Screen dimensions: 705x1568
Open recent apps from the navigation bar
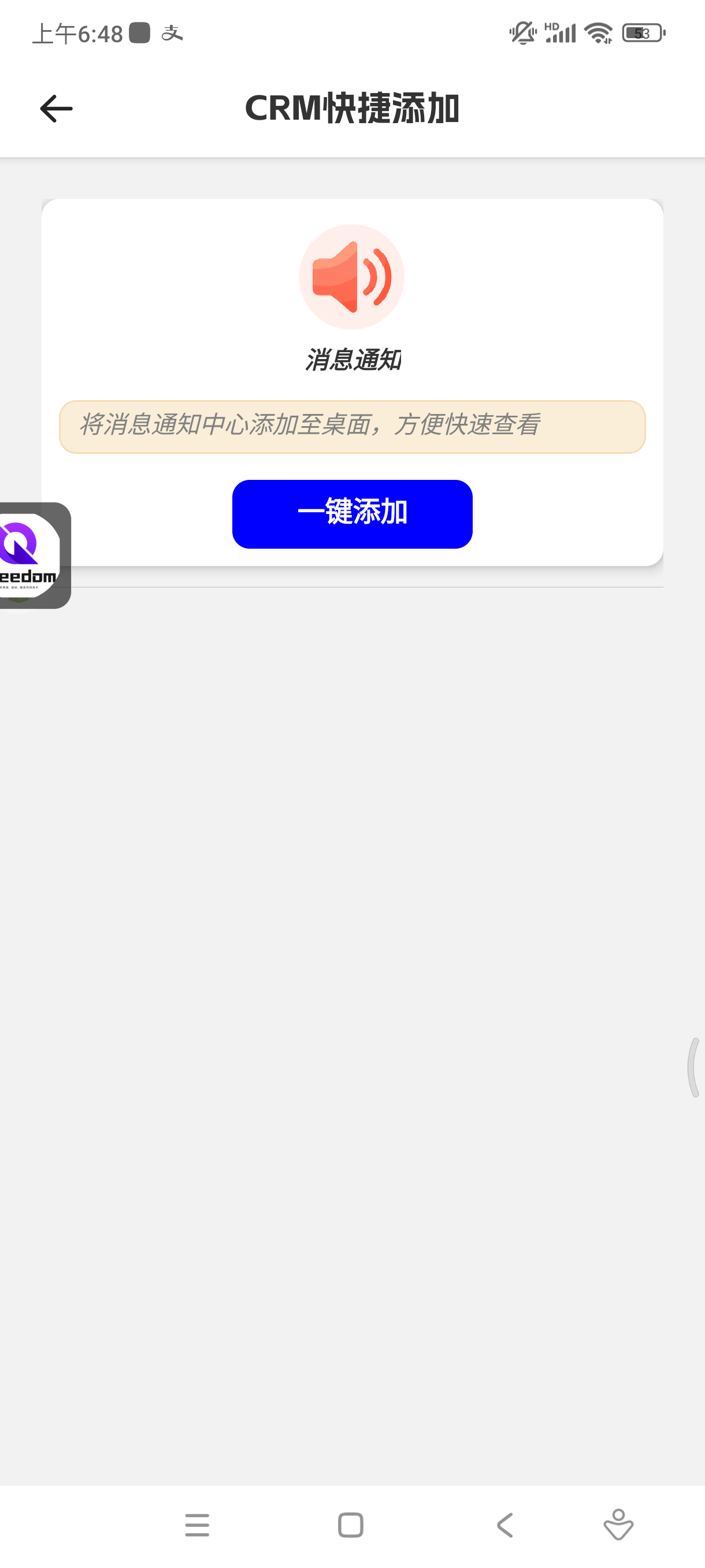pos(197,1525)
